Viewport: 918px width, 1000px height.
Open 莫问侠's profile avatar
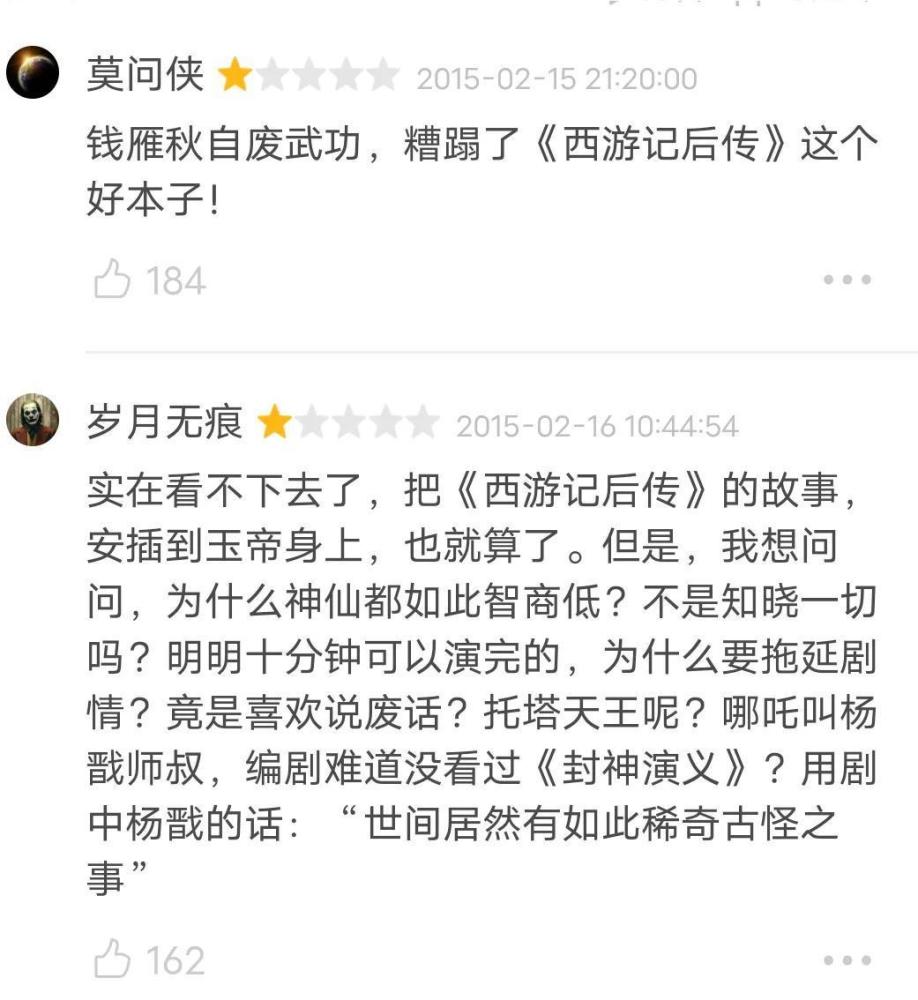coord(31,75)
